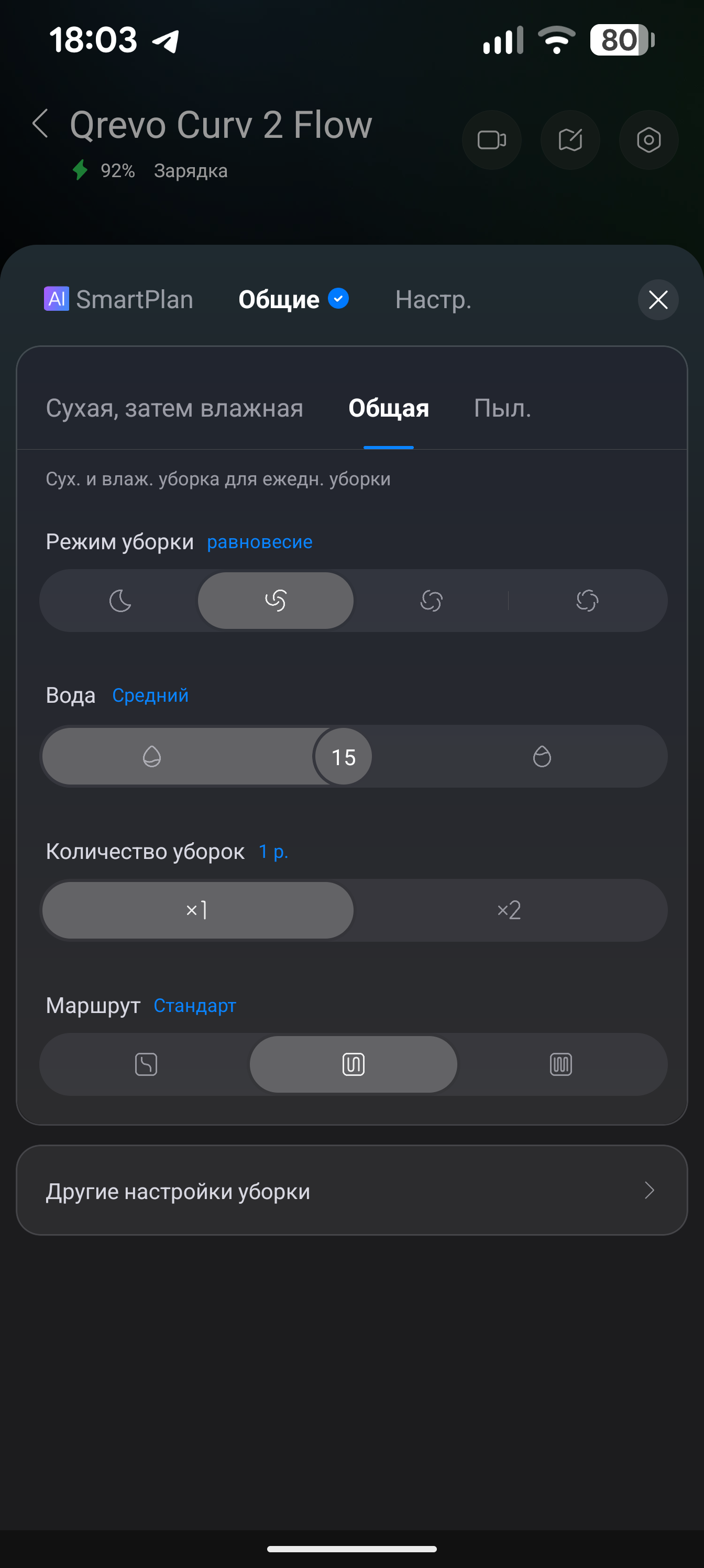
Task: Select the Сухая, затем влажная mode
Action: click(174, 408)
